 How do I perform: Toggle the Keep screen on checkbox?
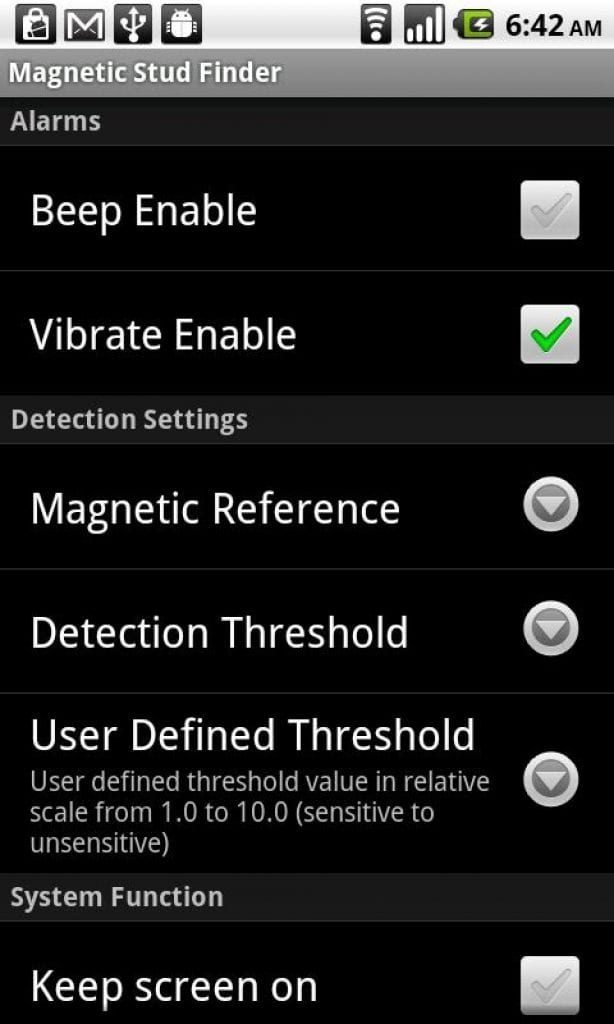[x=549, y=985]
